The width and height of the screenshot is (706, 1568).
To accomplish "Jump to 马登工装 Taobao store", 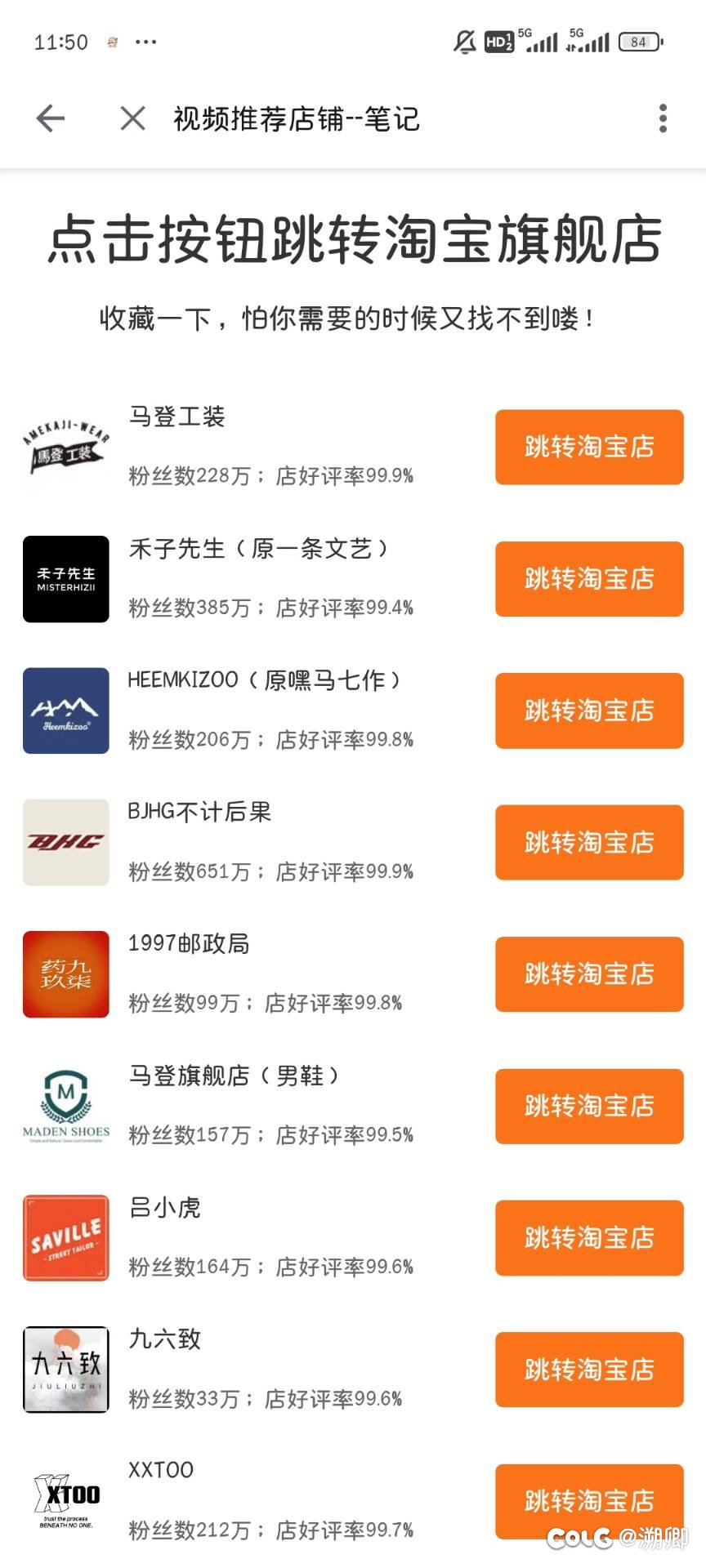I will click(589, 447).
